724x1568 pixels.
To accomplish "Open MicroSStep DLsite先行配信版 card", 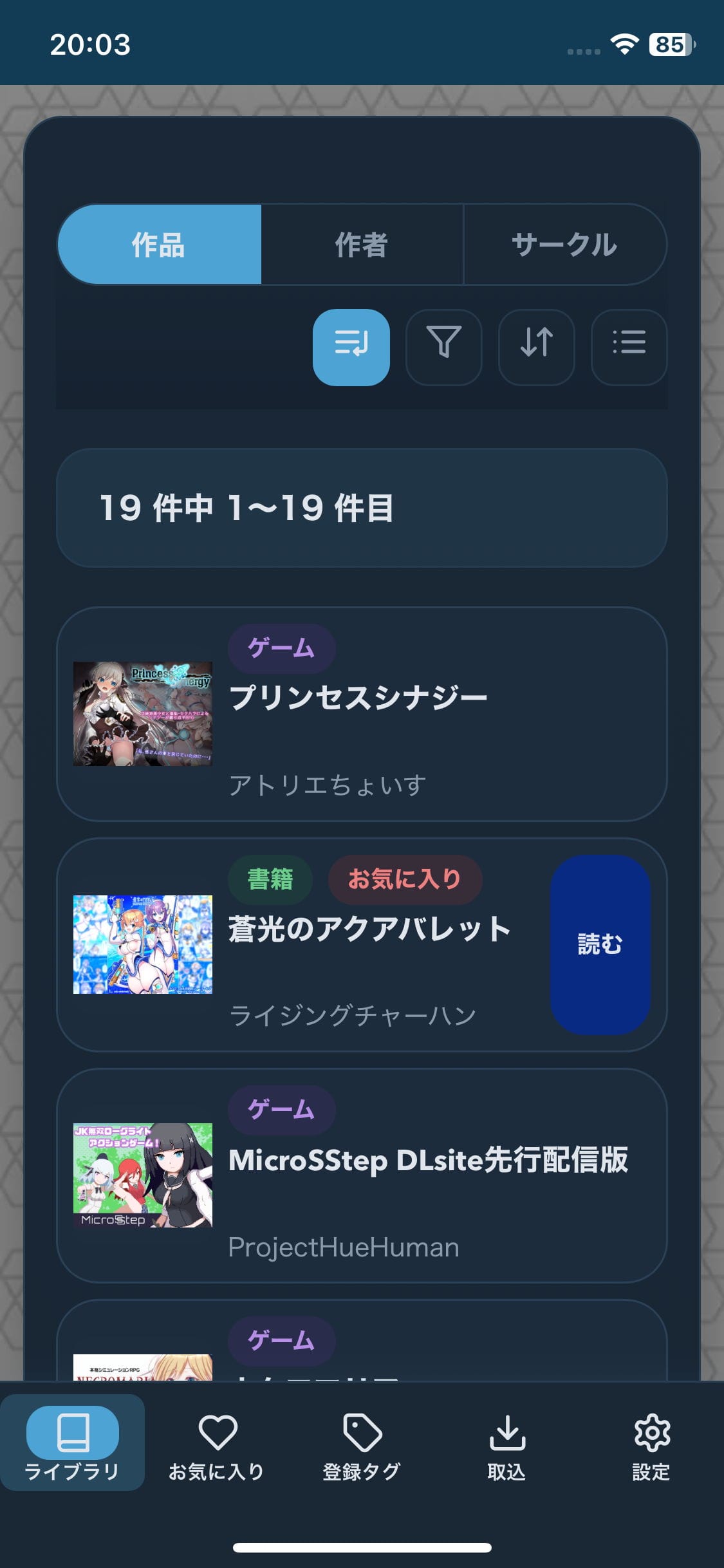I will (x=360, y=1175).
